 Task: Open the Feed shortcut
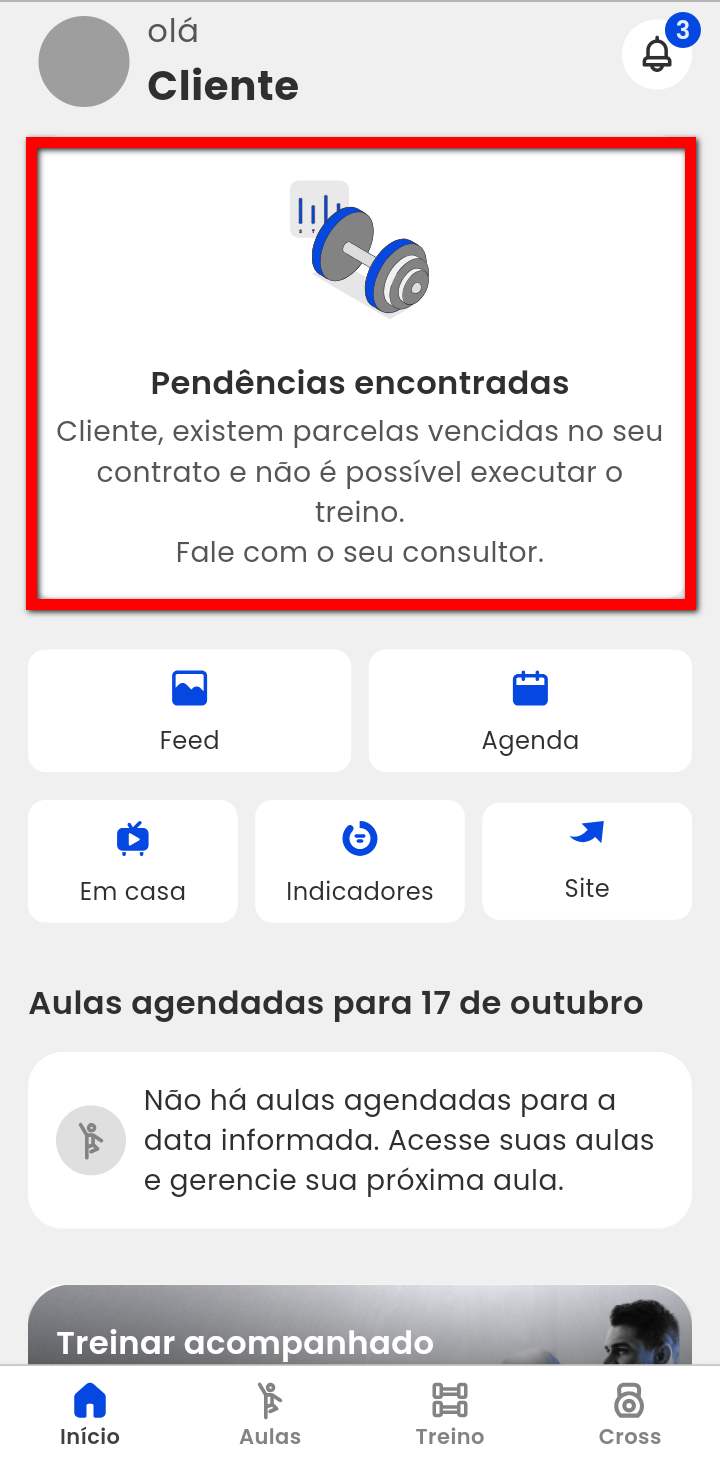click(189, 711)
